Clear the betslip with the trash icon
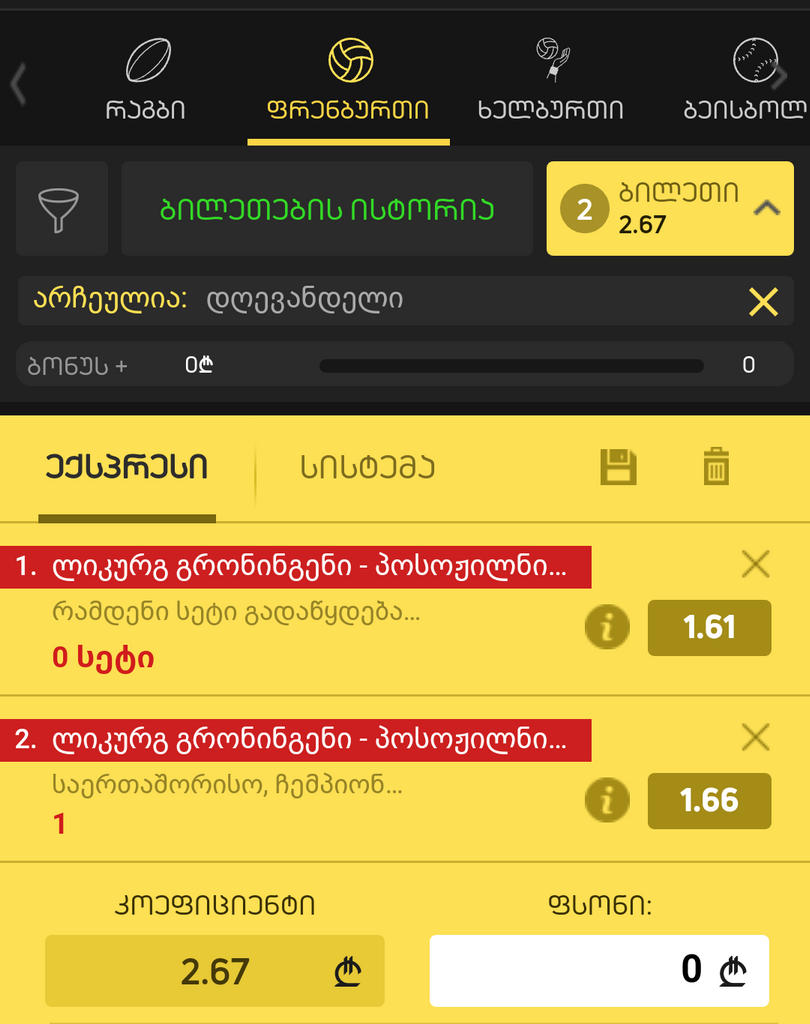 tap(717, 467)
